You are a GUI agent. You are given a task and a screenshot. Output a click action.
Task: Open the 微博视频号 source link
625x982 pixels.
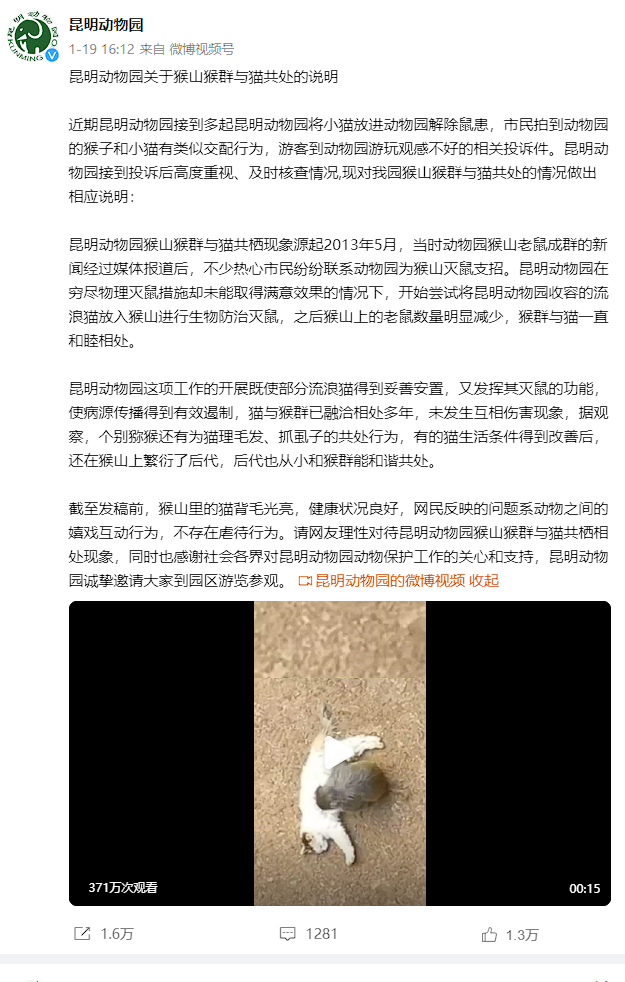201,48
